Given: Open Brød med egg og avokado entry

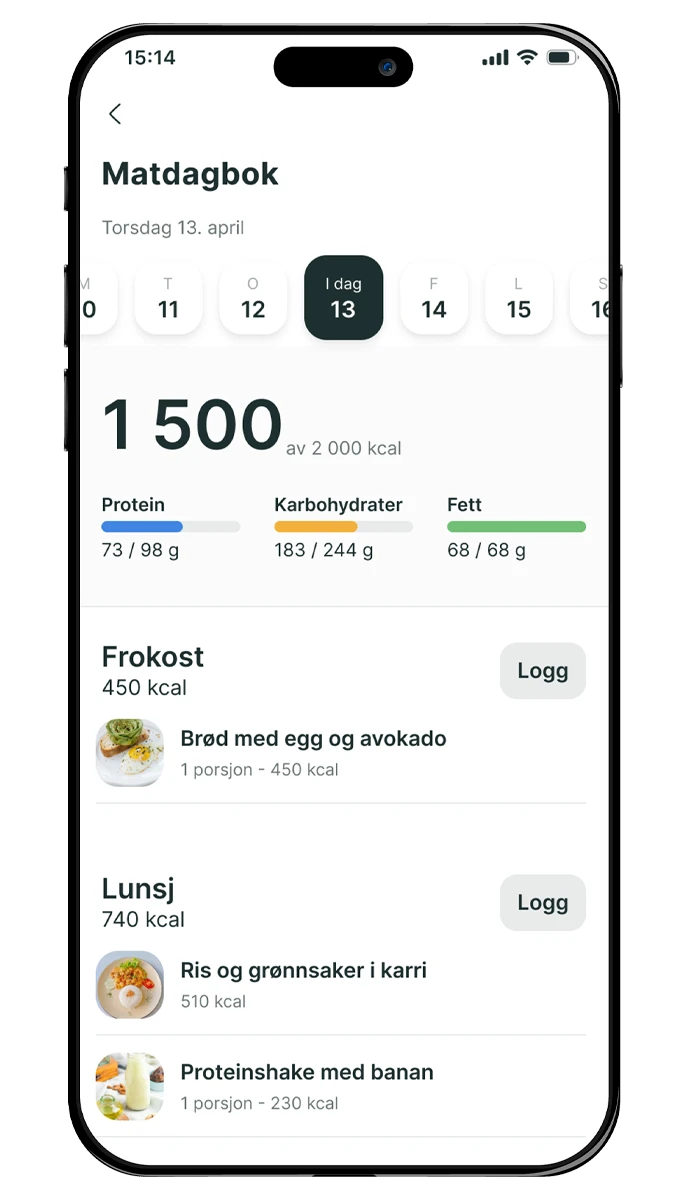Looking at the screenshot, I should (x=341, y=753).
